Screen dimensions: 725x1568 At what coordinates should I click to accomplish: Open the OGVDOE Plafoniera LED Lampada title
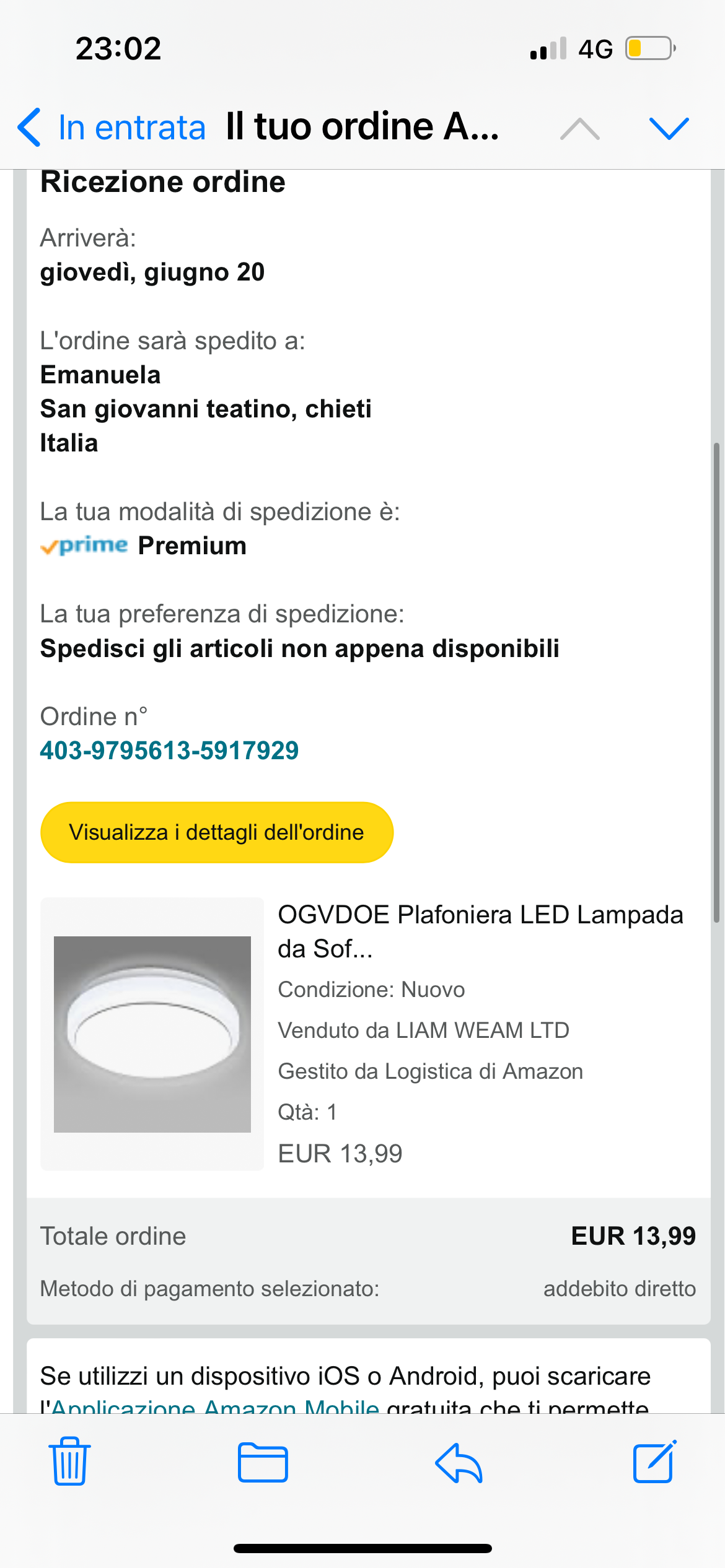coord(480,931)
